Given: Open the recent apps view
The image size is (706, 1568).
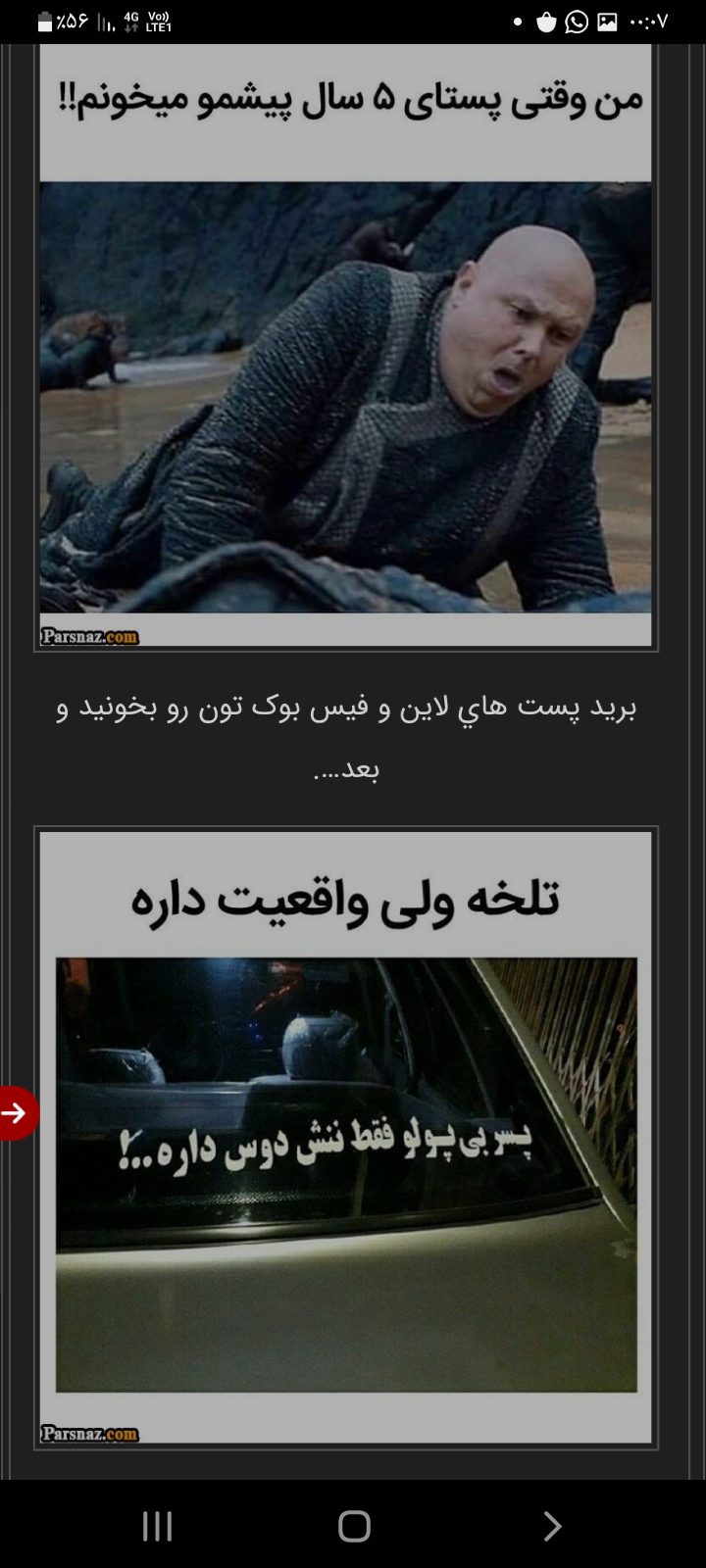Looking at the screenshot, I should 157,1525.
